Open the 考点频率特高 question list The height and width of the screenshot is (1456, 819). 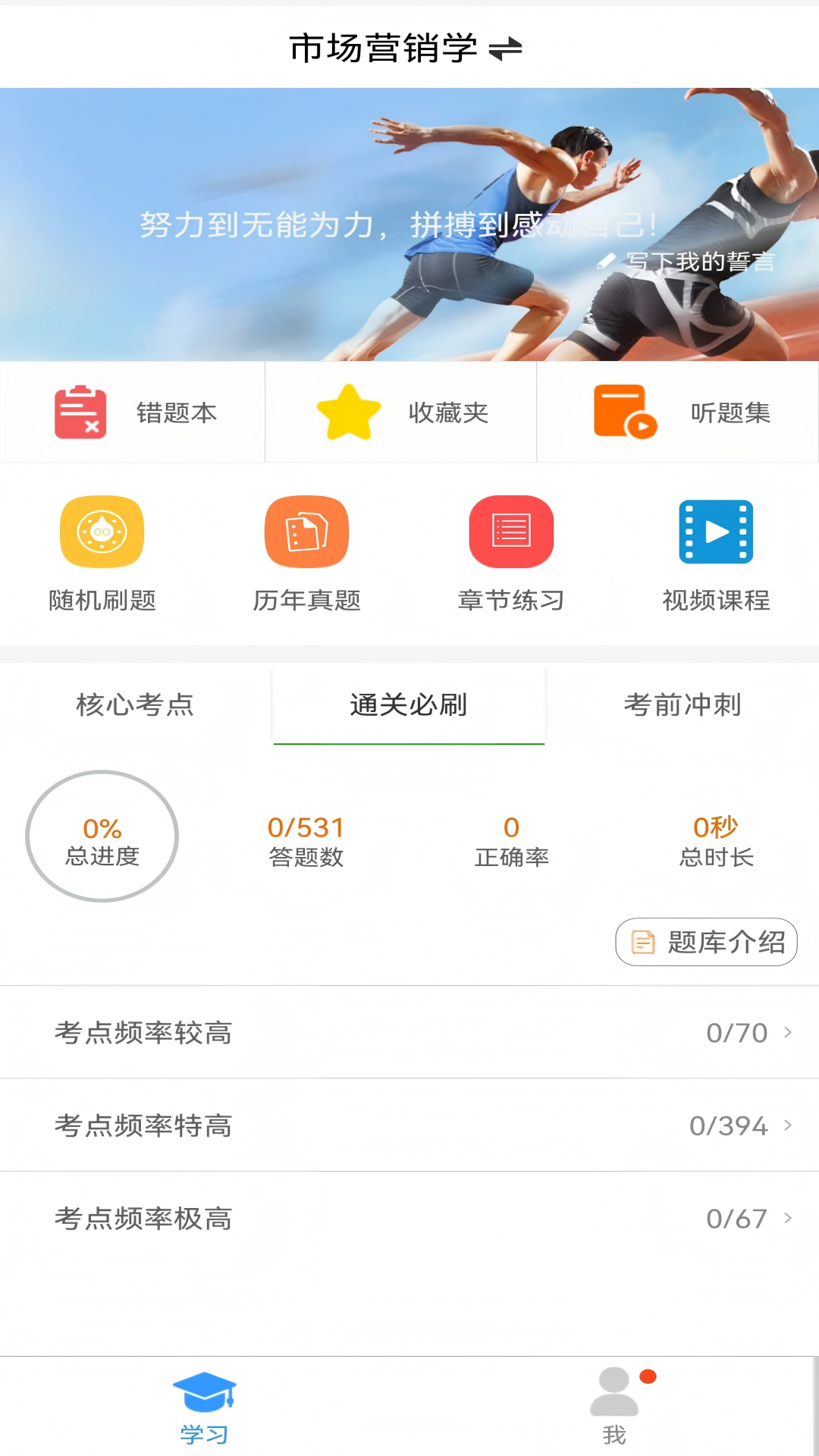(409, 1125)
